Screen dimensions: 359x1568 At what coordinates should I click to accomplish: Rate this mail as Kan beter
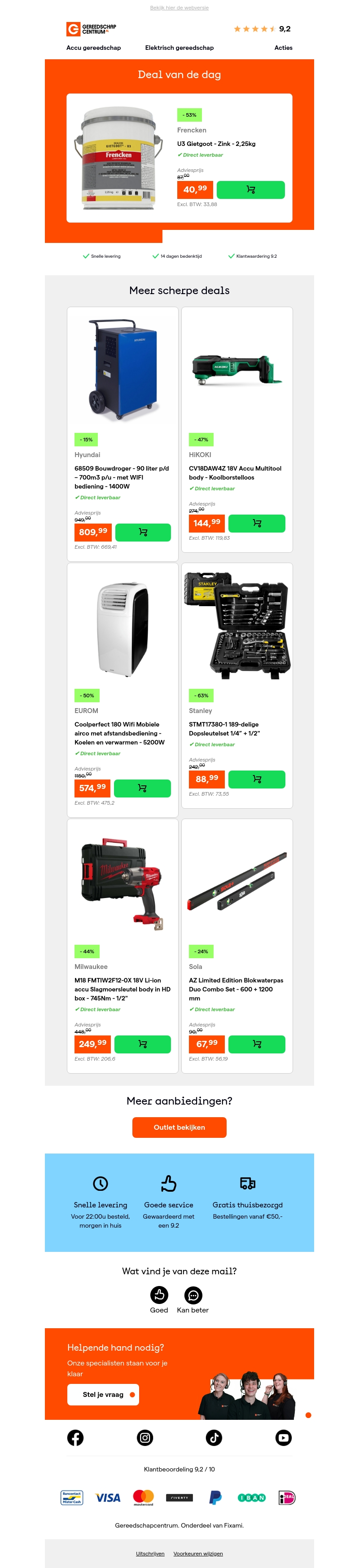pos(193,1295)
